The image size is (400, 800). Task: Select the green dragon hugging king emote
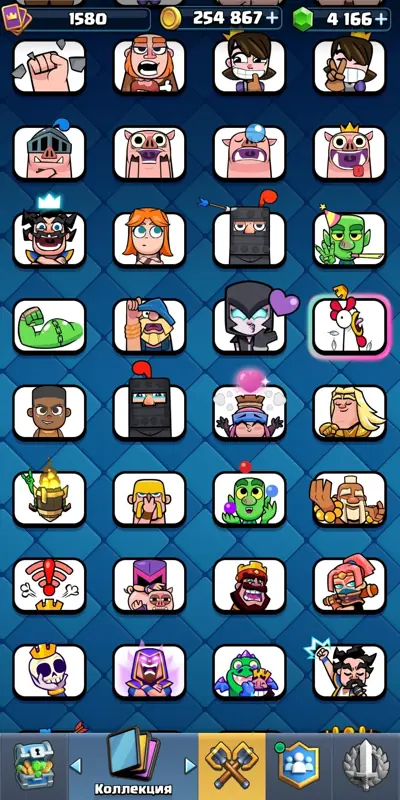pos(249,671)
